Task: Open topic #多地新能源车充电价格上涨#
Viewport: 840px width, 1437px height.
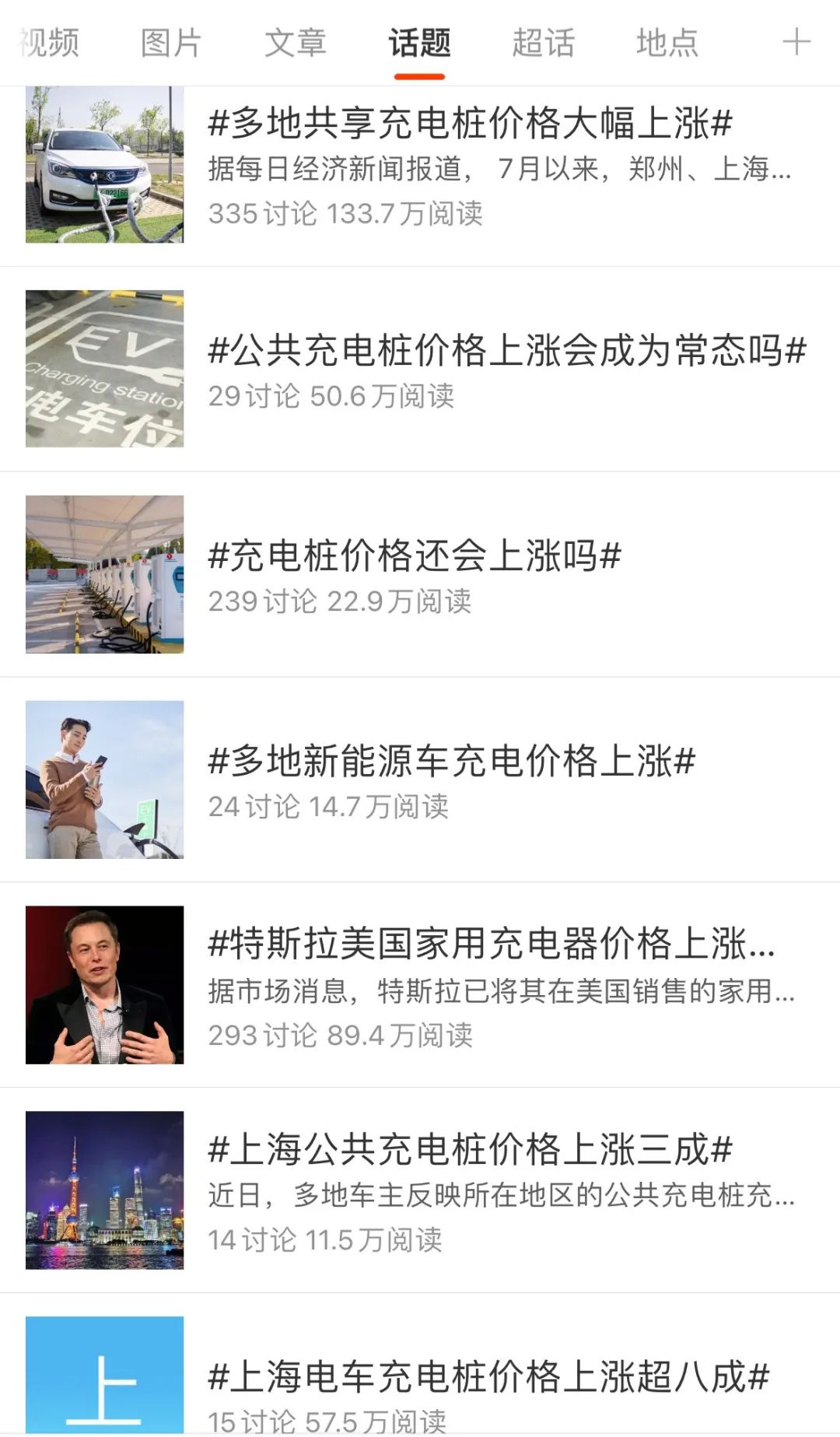Action: click(x=451, y=762)
